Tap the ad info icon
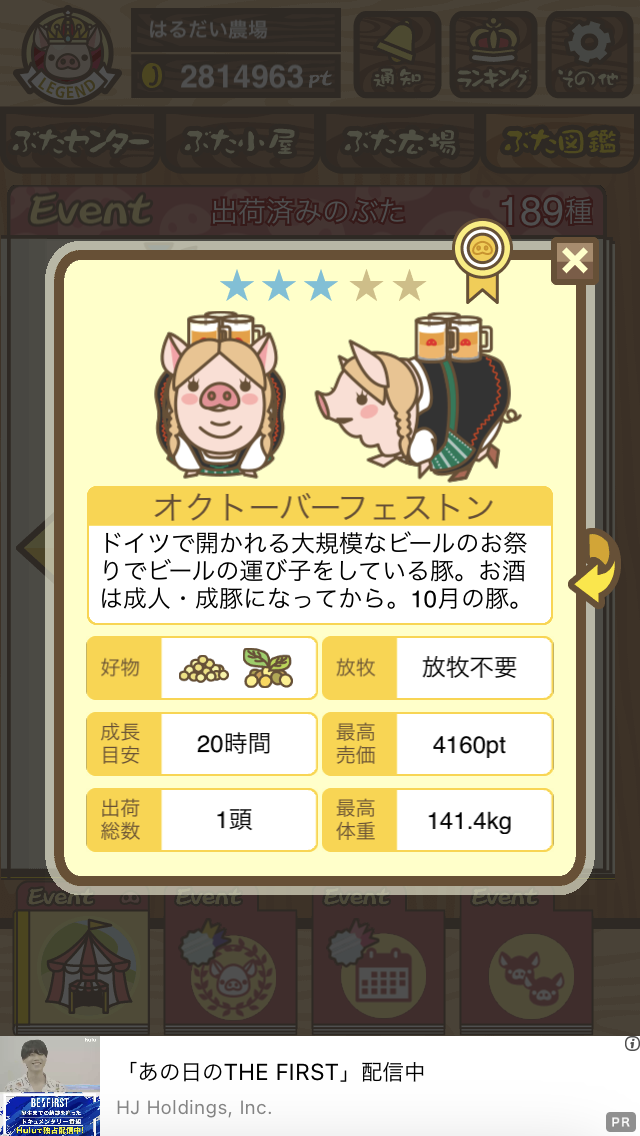The image size is (640, 1136). (631, 1044)
